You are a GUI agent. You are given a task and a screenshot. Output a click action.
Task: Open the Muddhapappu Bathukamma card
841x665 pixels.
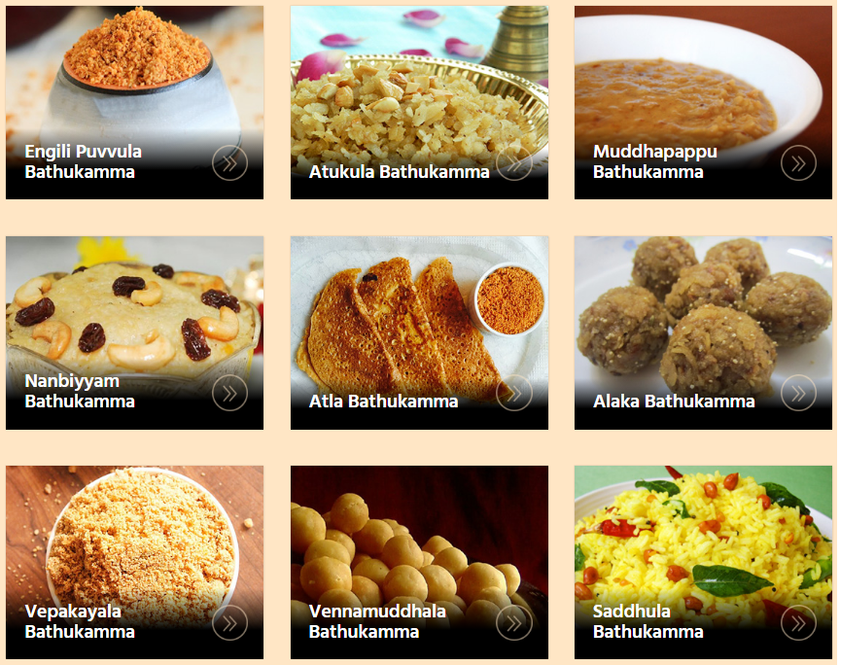[x=702, y=100]
